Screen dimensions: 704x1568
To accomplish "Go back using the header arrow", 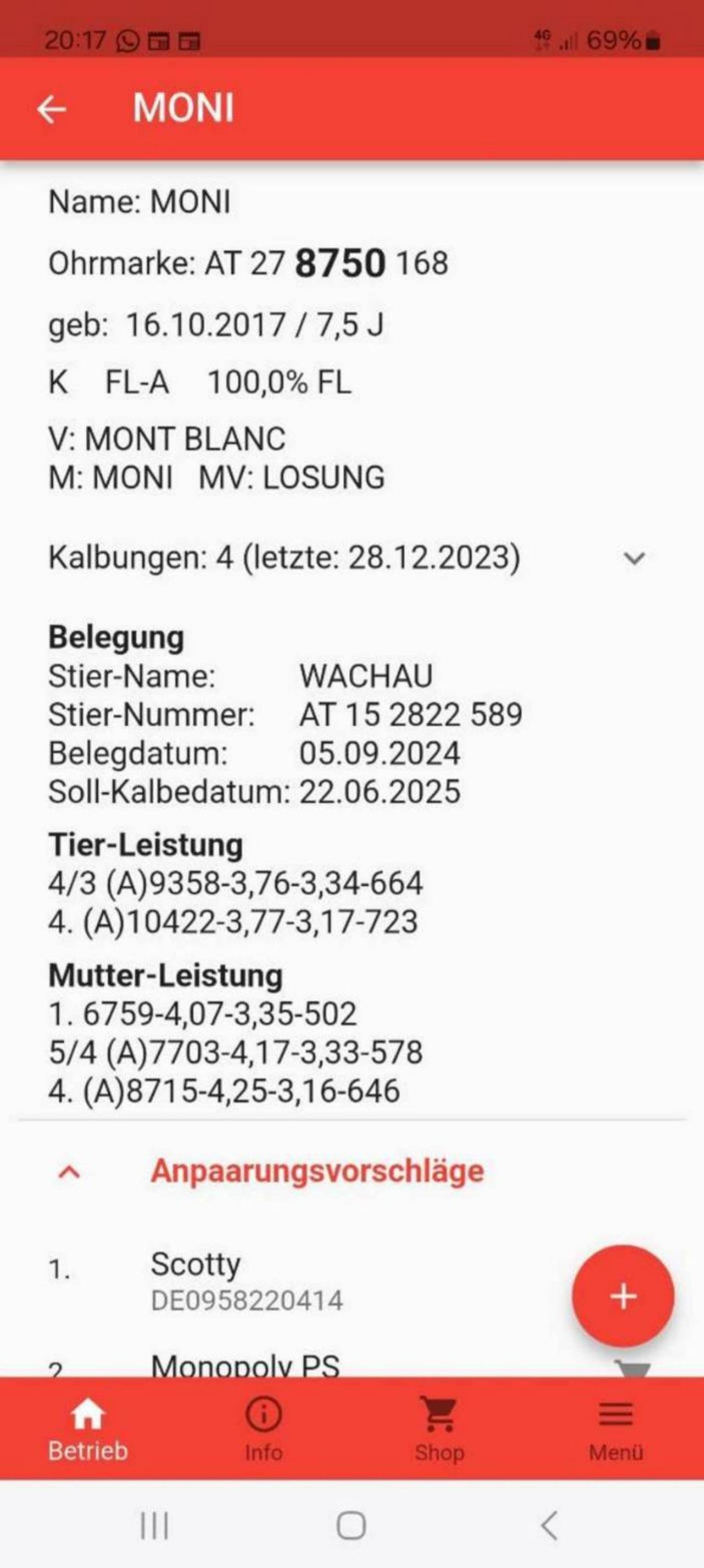I will [51, 109].
